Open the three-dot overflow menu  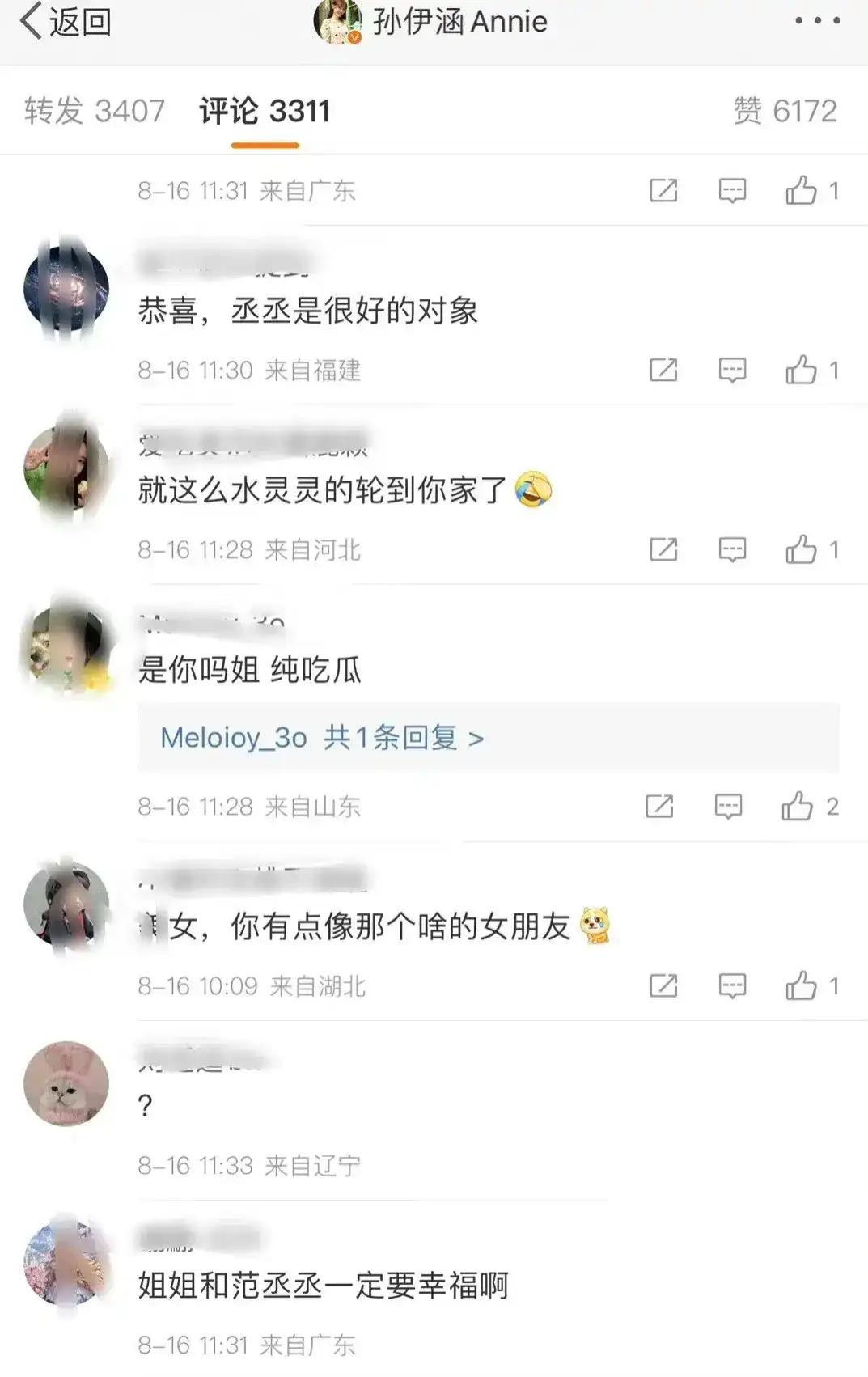(817, 21)
